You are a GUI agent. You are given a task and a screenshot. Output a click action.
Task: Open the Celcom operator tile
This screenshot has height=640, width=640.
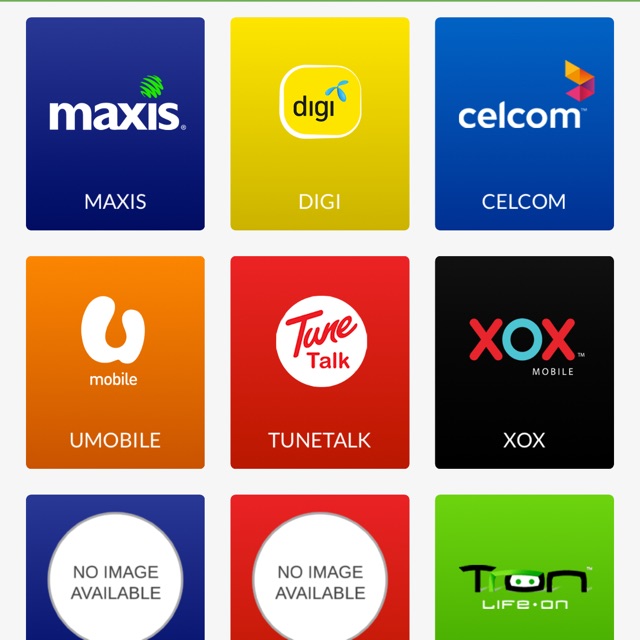pyautogui.click(x=524, y=124)
